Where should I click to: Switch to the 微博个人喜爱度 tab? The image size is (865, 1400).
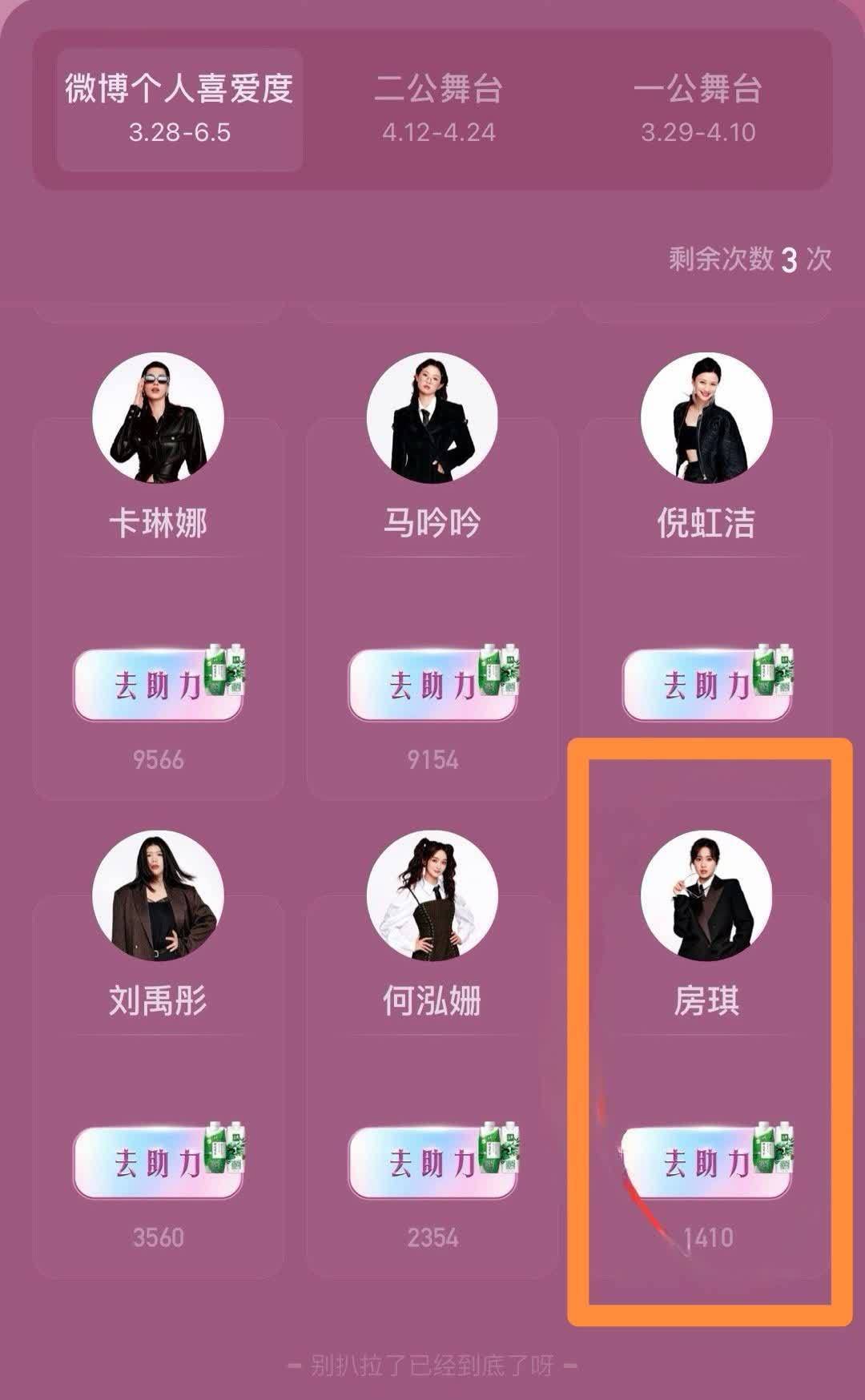point(179,110)
